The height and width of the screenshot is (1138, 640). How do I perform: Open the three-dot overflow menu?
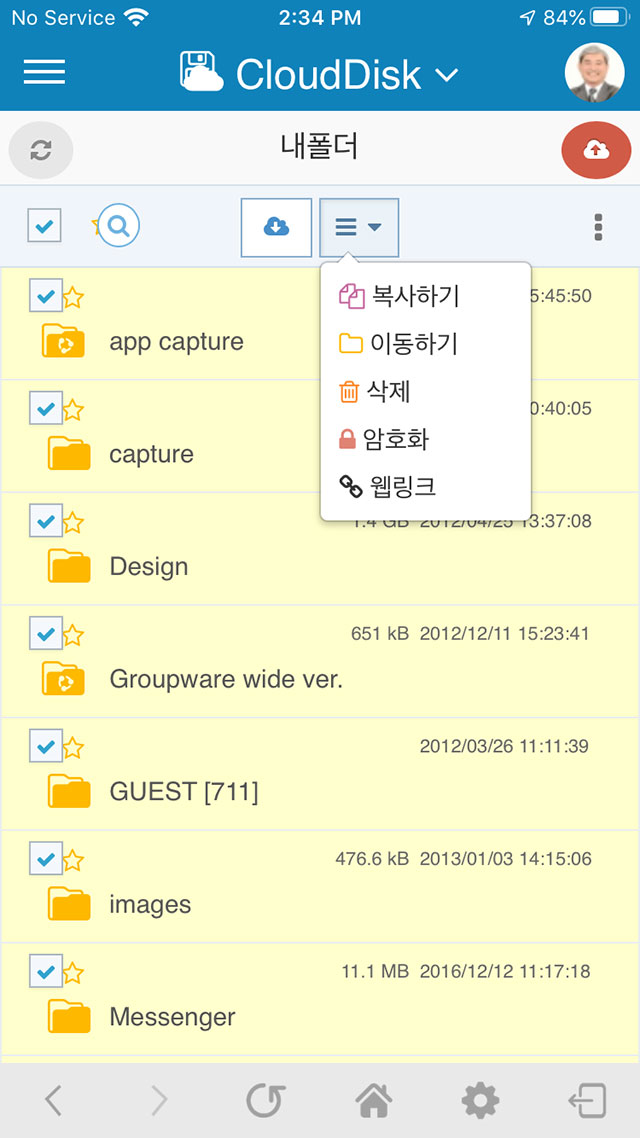pos(598,227)
